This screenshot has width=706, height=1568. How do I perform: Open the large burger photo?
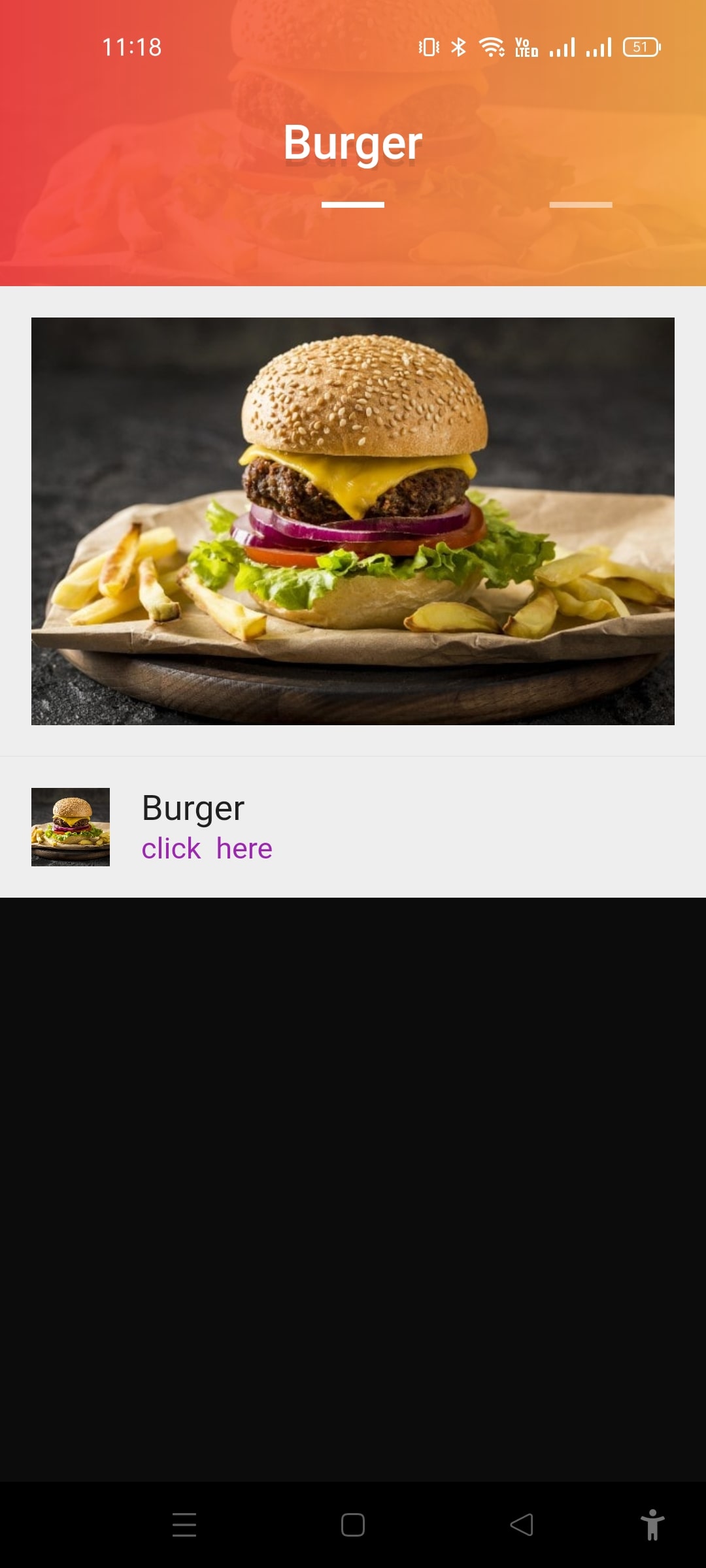point(353,521)
